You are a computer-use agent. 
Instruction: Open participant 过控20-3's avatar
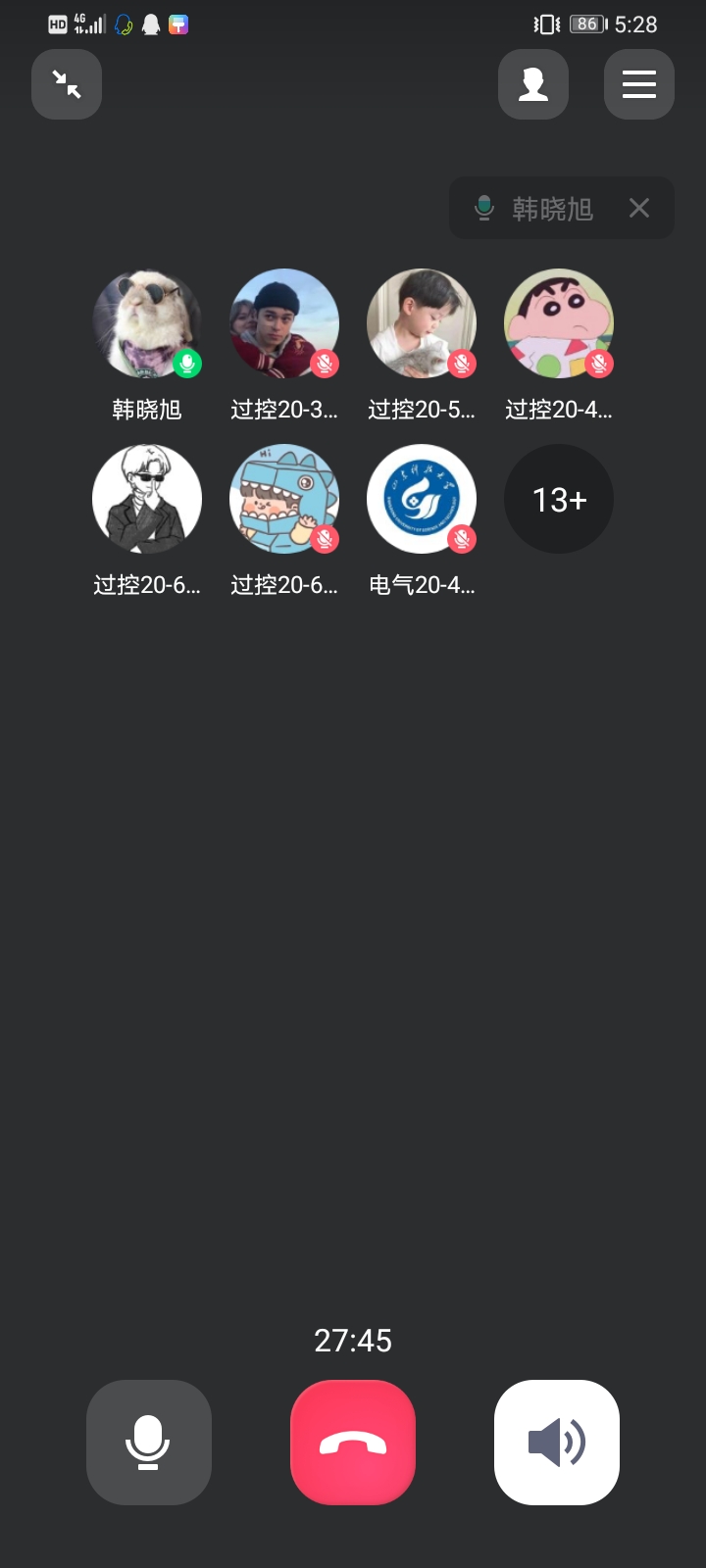tap(284, 323)
